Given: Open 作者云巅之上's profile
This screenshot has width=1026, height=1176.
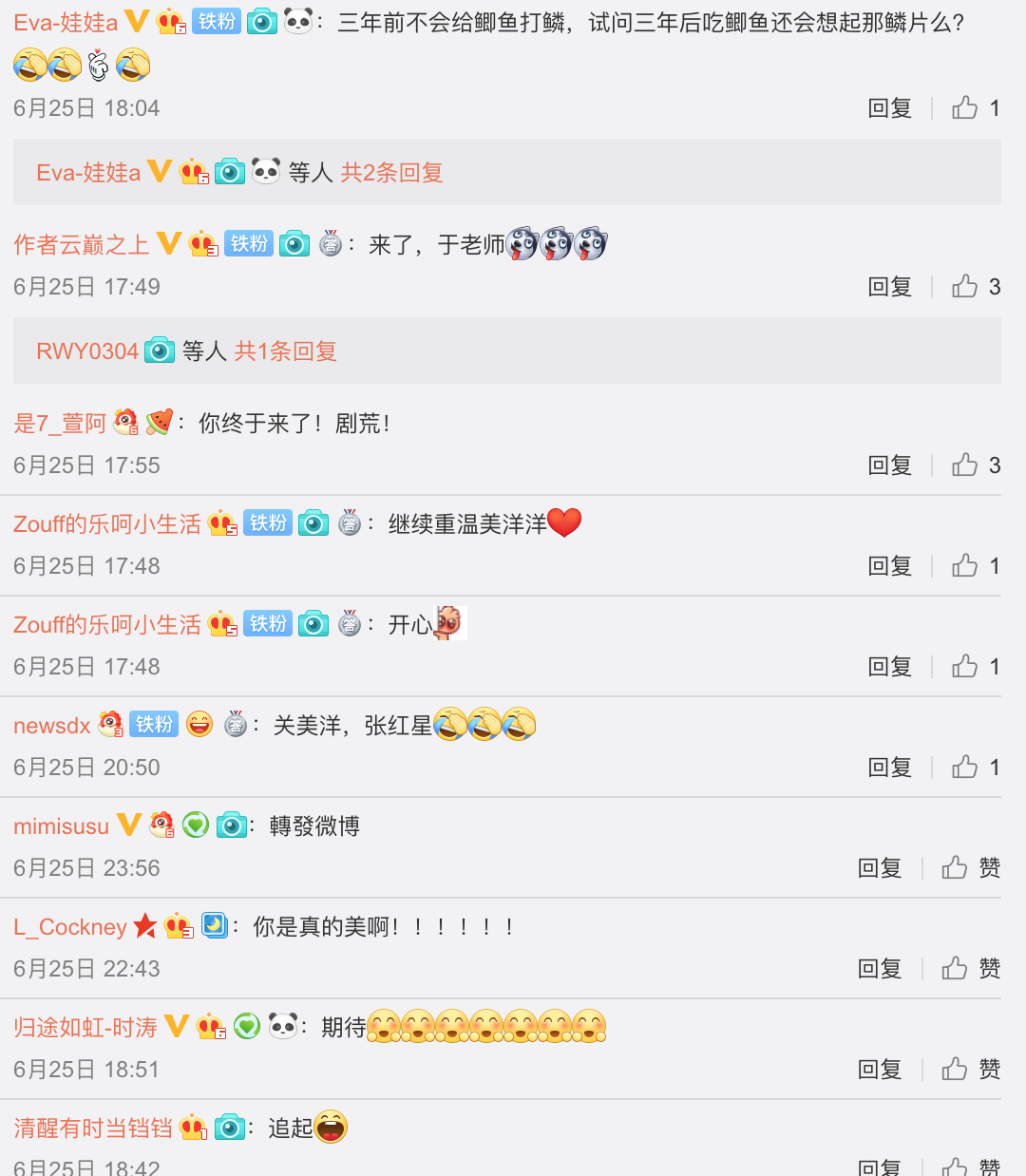Looking at the screenshot, I should tap(82, 245).
